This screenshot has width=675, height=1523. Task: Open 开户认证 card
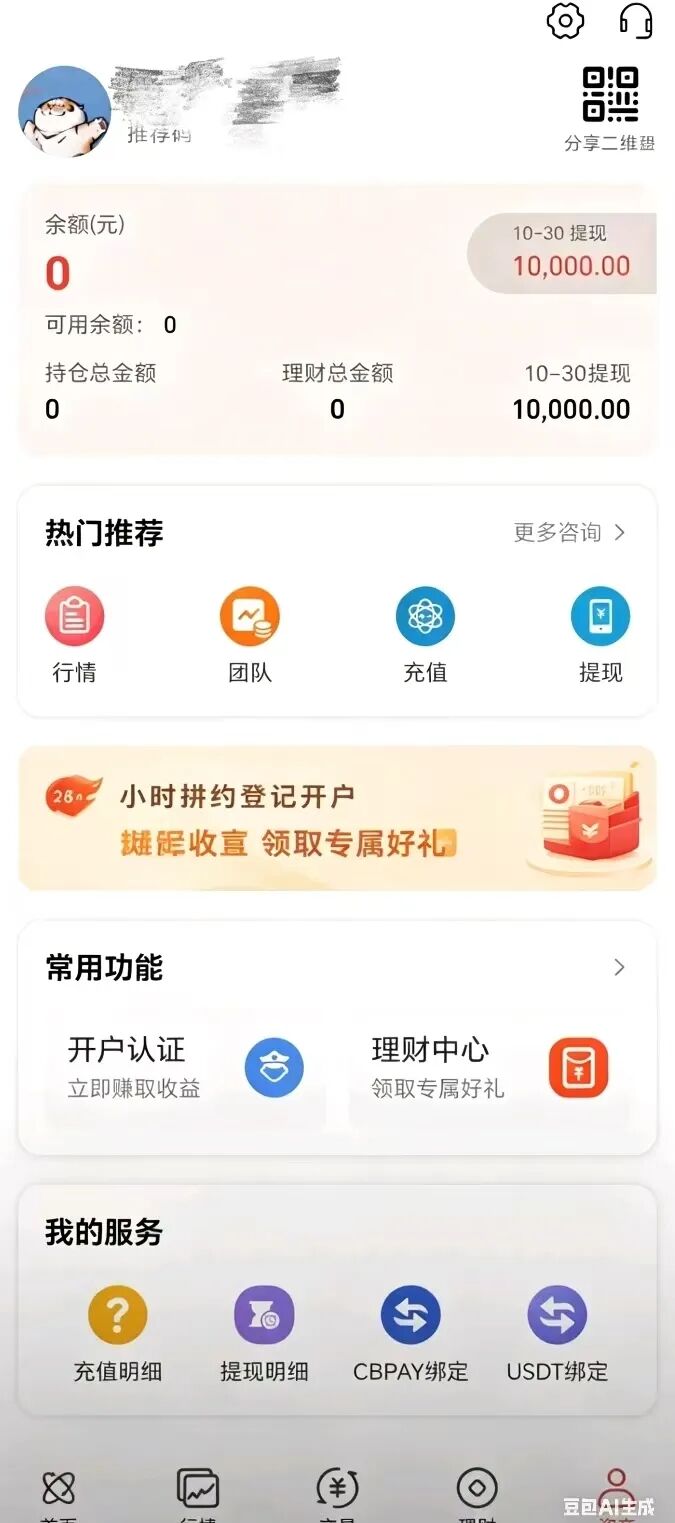185,1068
